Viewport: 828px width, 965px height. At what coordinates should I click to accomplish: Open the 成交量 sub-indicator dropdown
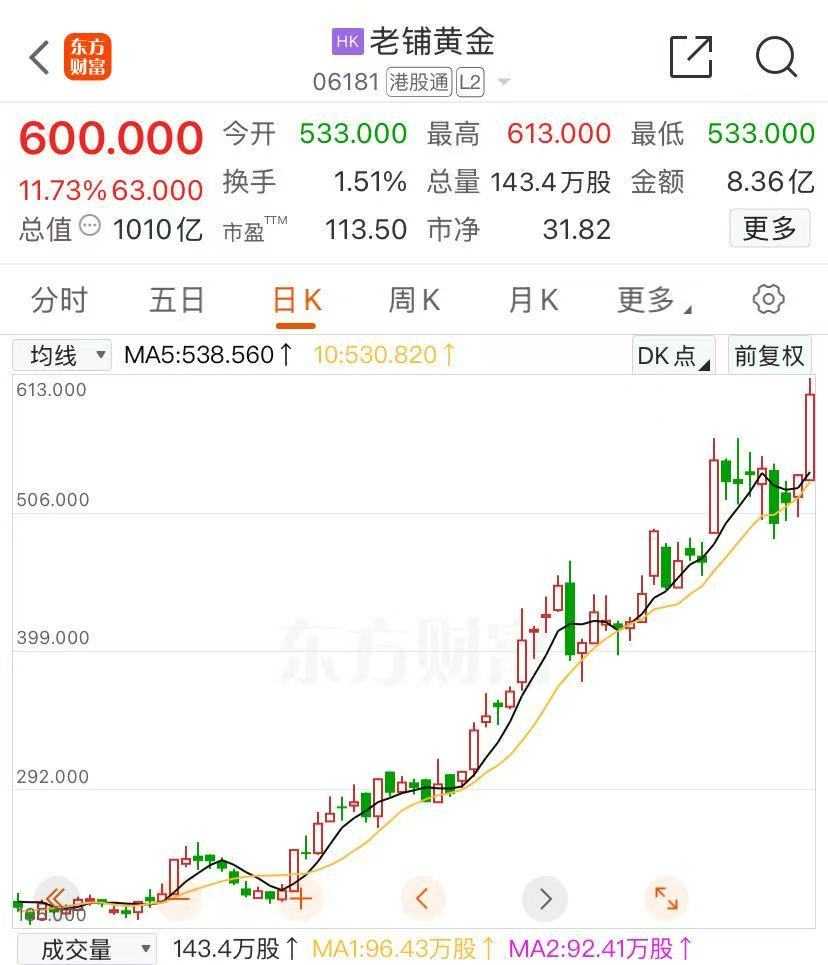(x=86, y=949)
